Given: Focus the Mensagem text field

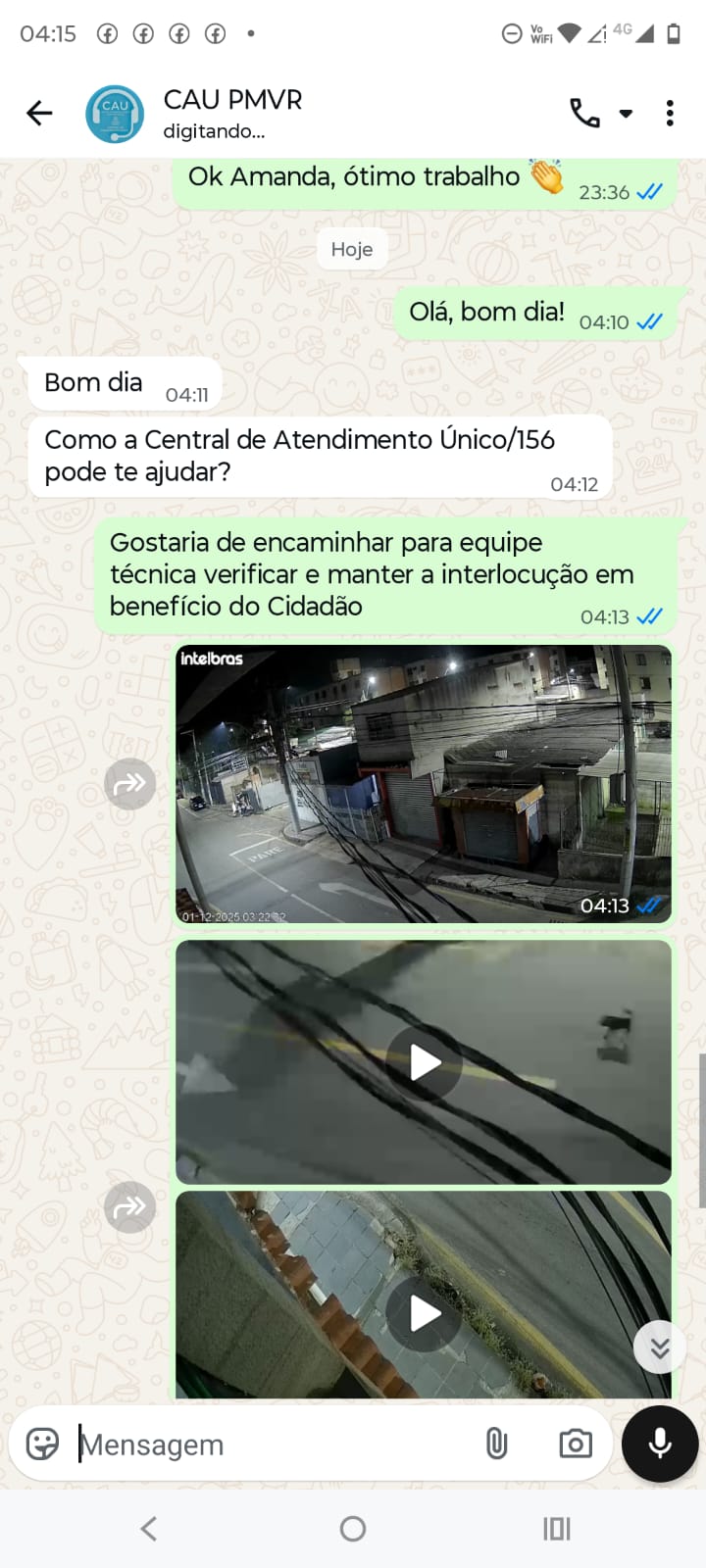Looking at the screenshot, I should click(x=275, y=1445).
